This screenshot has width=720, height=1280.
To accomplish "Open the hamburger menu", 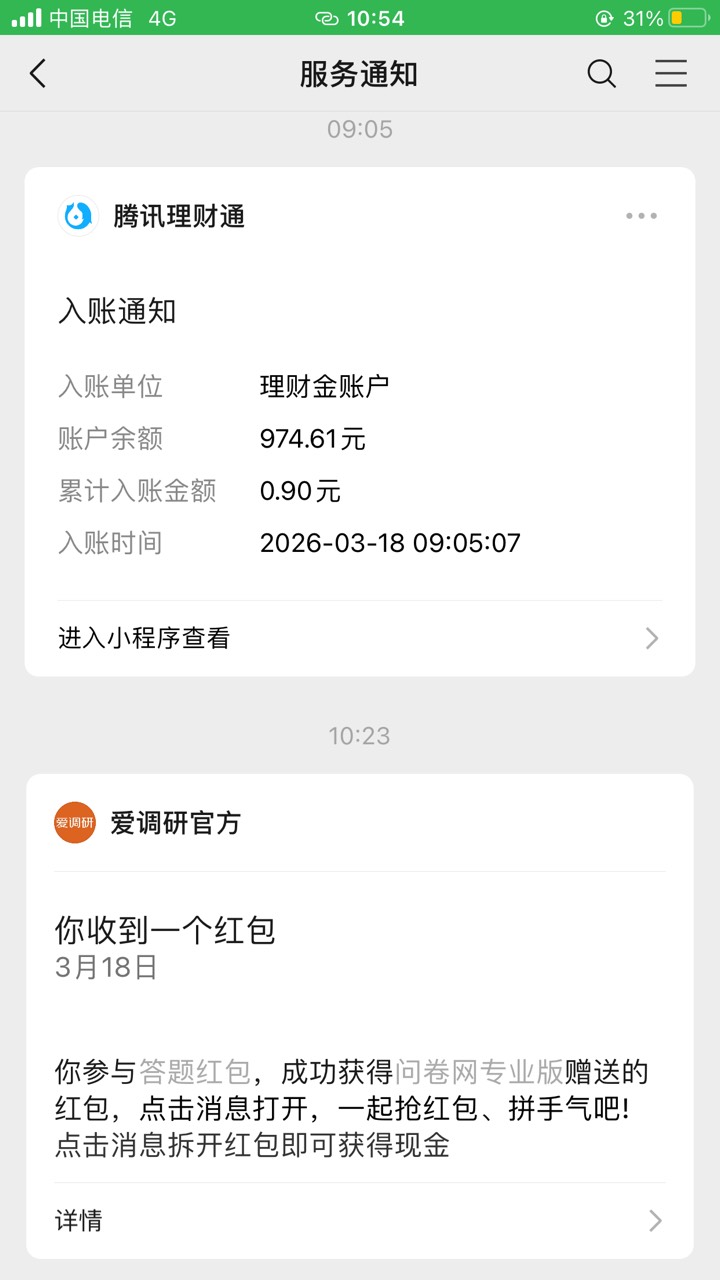I will pos(670,74).
